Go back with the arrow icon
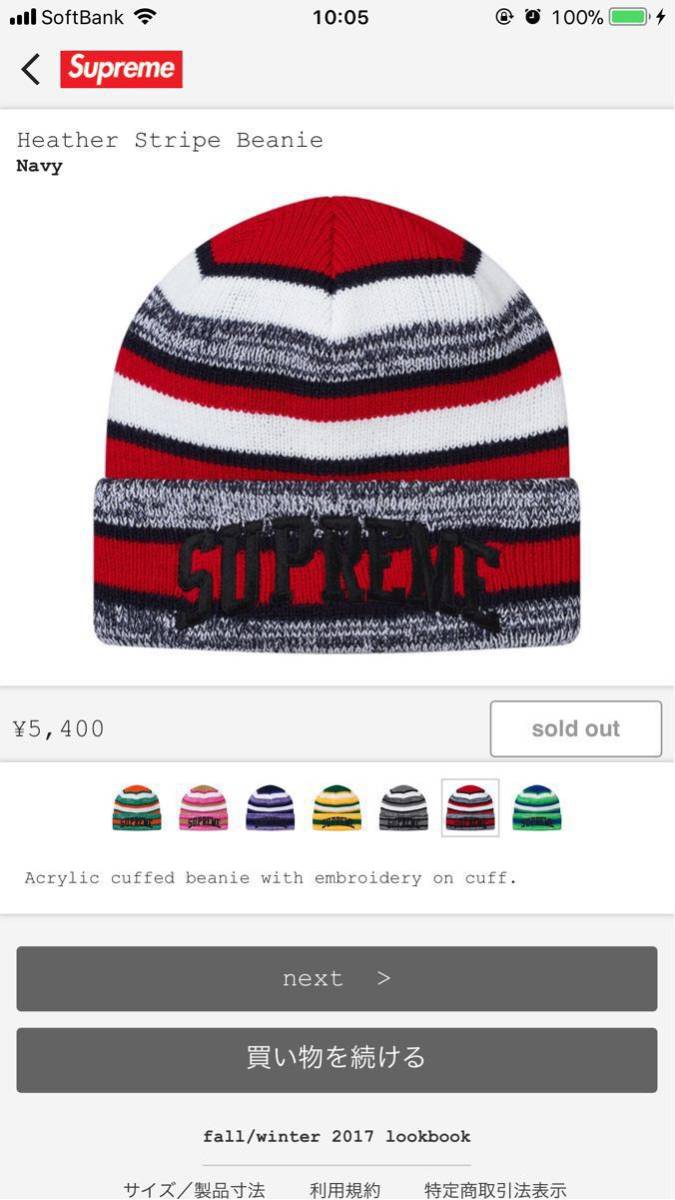675x1200 pixels. click(31, 70)
